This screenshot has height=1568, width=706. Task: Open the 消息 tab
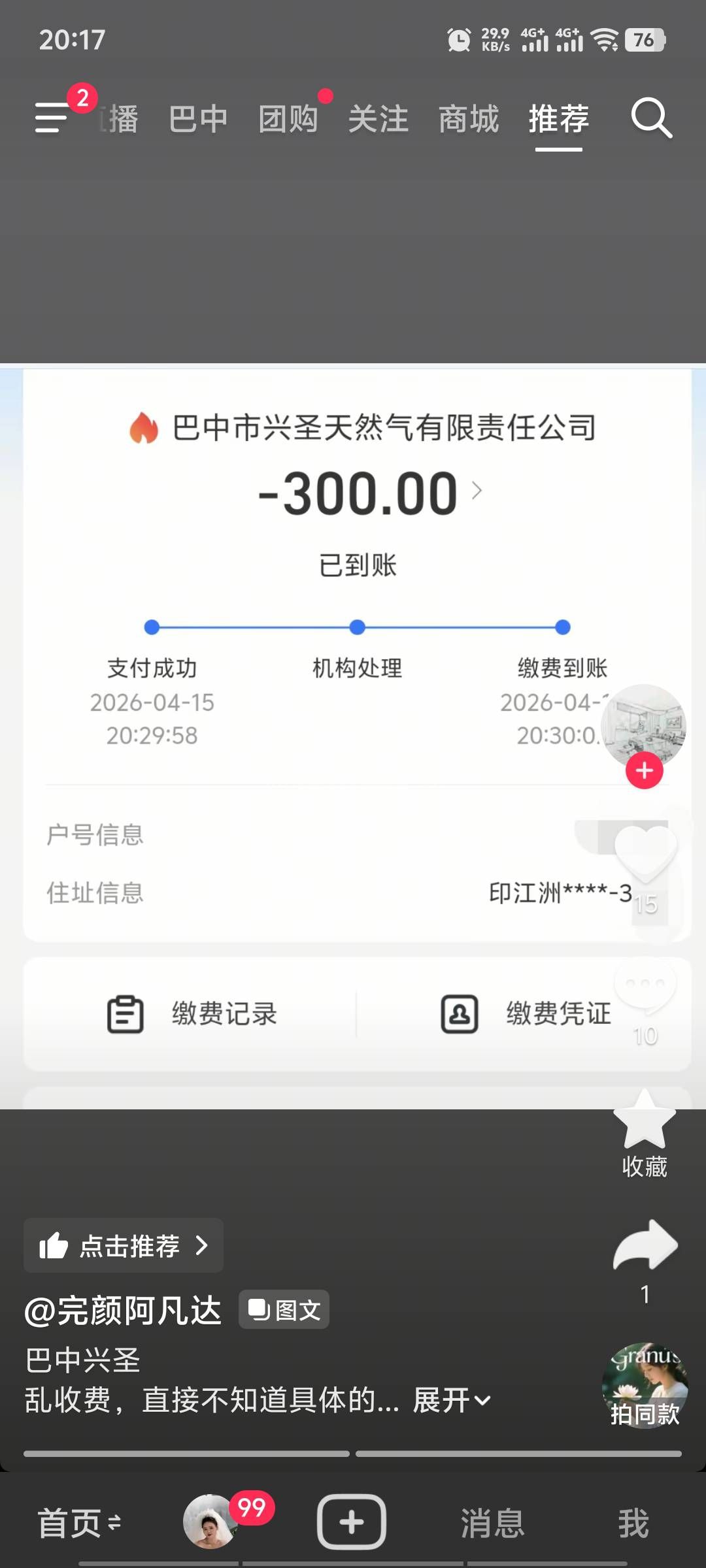pyautogui.click(x=493, y=1523)
